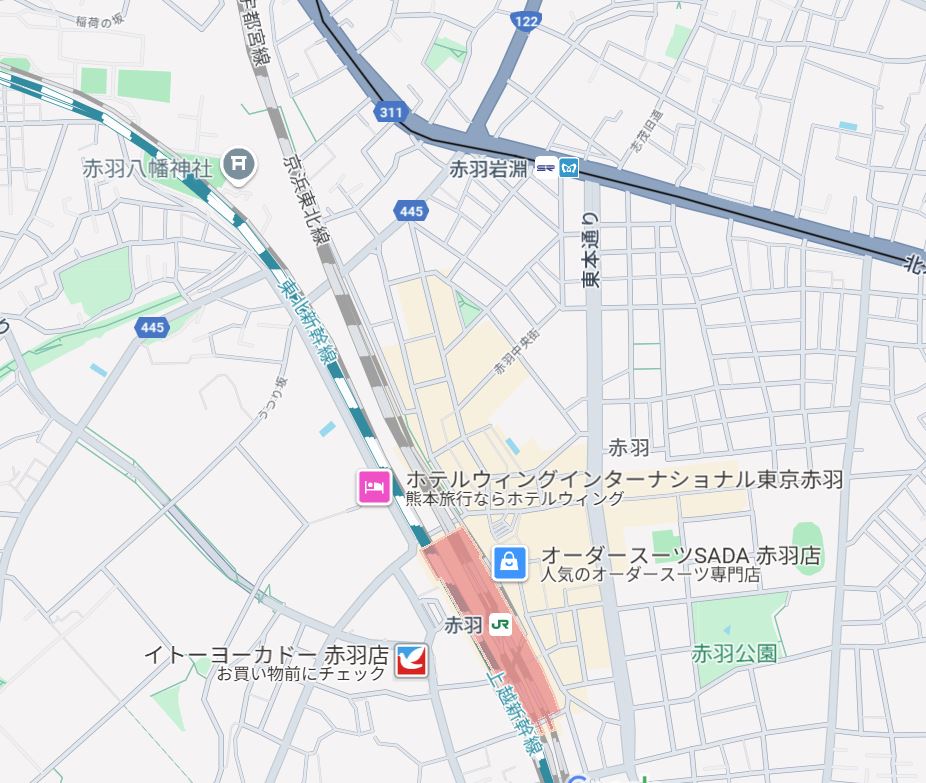Select the 赤羽岩淵 subway station marker
The height and width of the screenshot is (783, 926).
coord(569,168)
